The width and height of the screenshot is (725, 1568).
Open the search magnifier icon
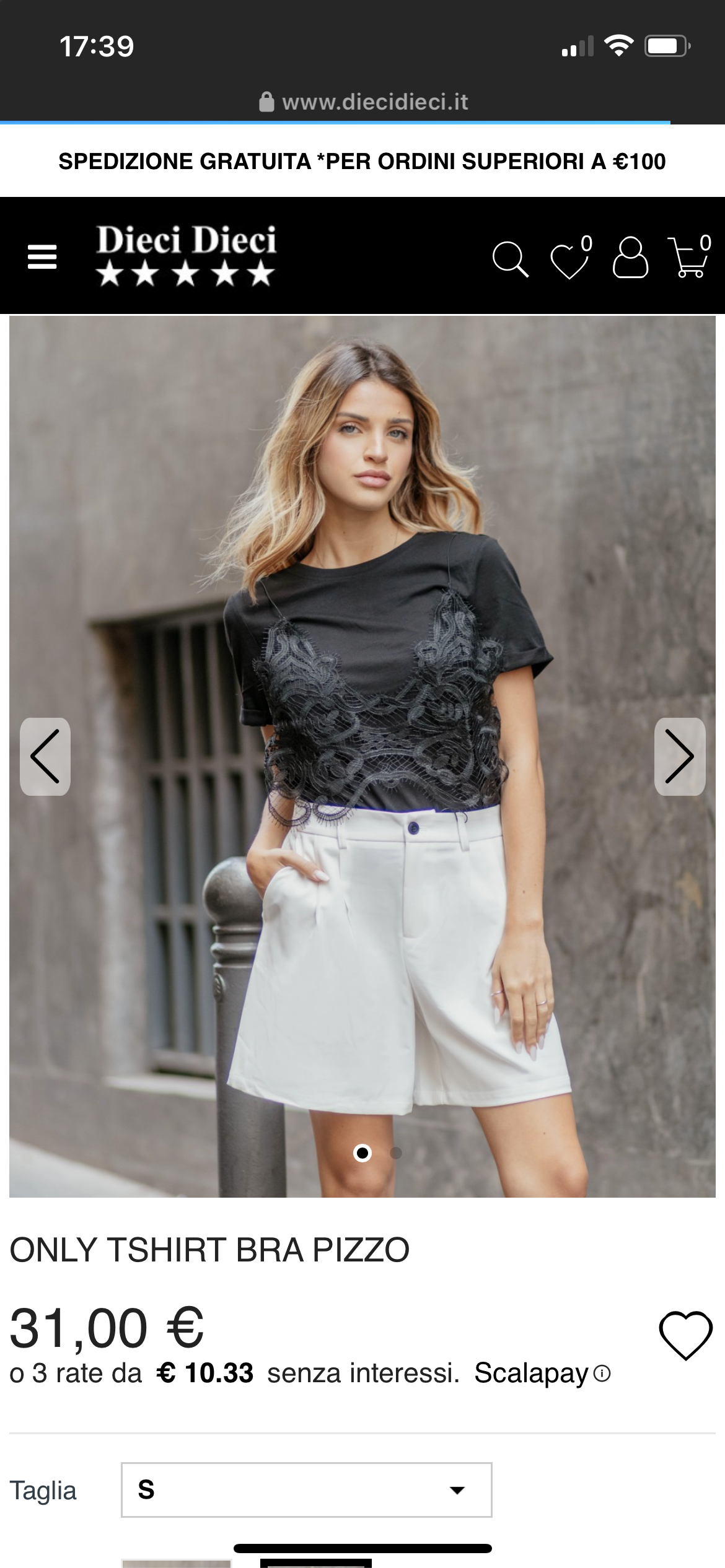coord(511,259)
